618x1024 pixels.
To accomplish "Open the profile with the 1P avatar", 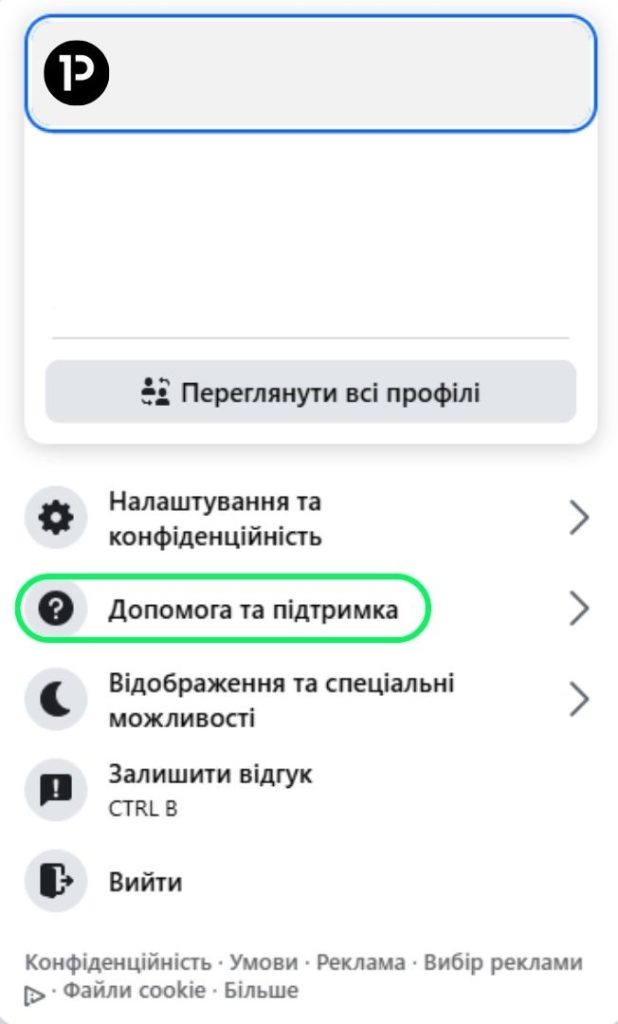I will tap(310, 74).
